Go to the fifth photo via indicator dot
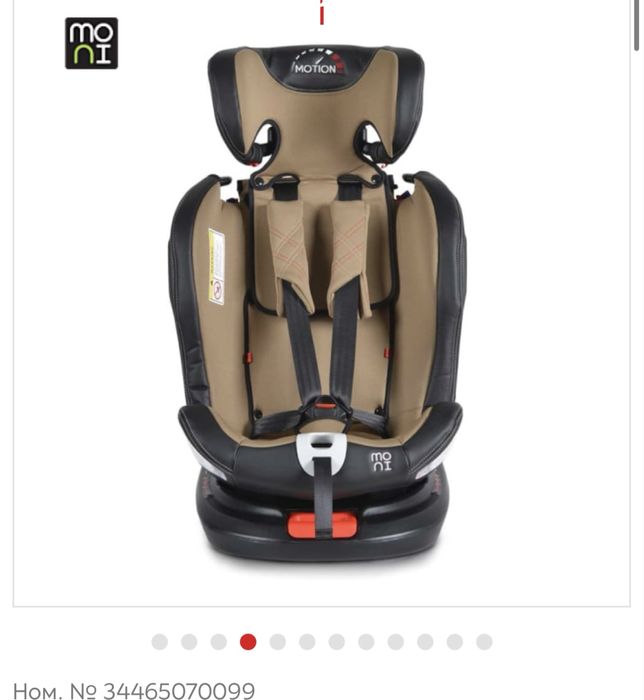The height and width of the screenshot is (700, 644). point(278,642)
